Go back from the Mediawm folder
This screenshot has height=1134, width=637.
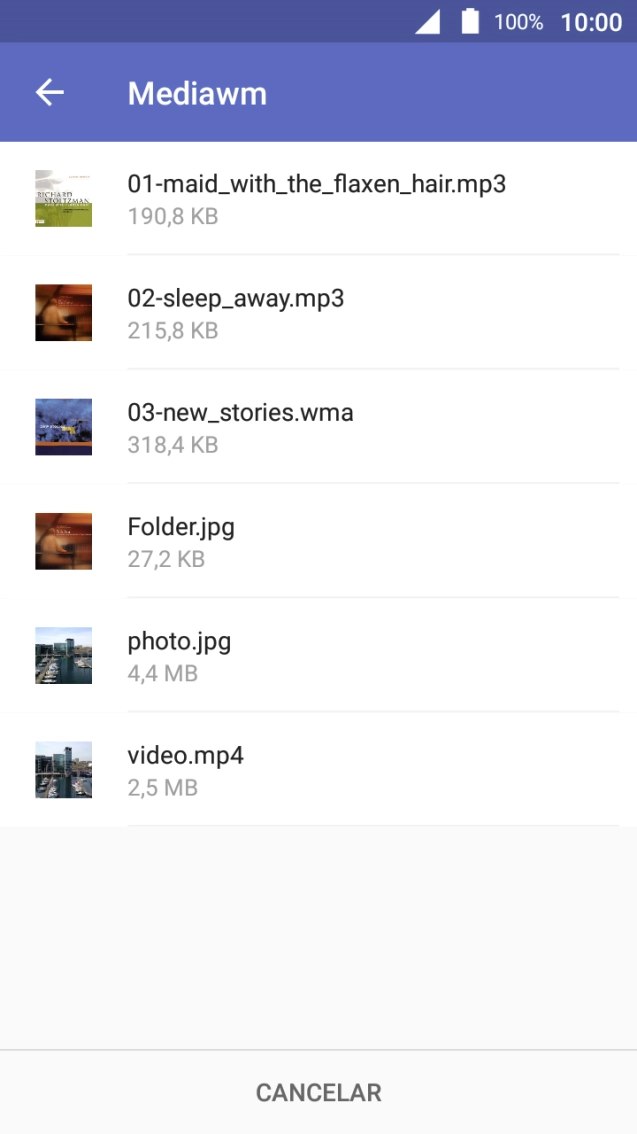(x=49, y=93)
